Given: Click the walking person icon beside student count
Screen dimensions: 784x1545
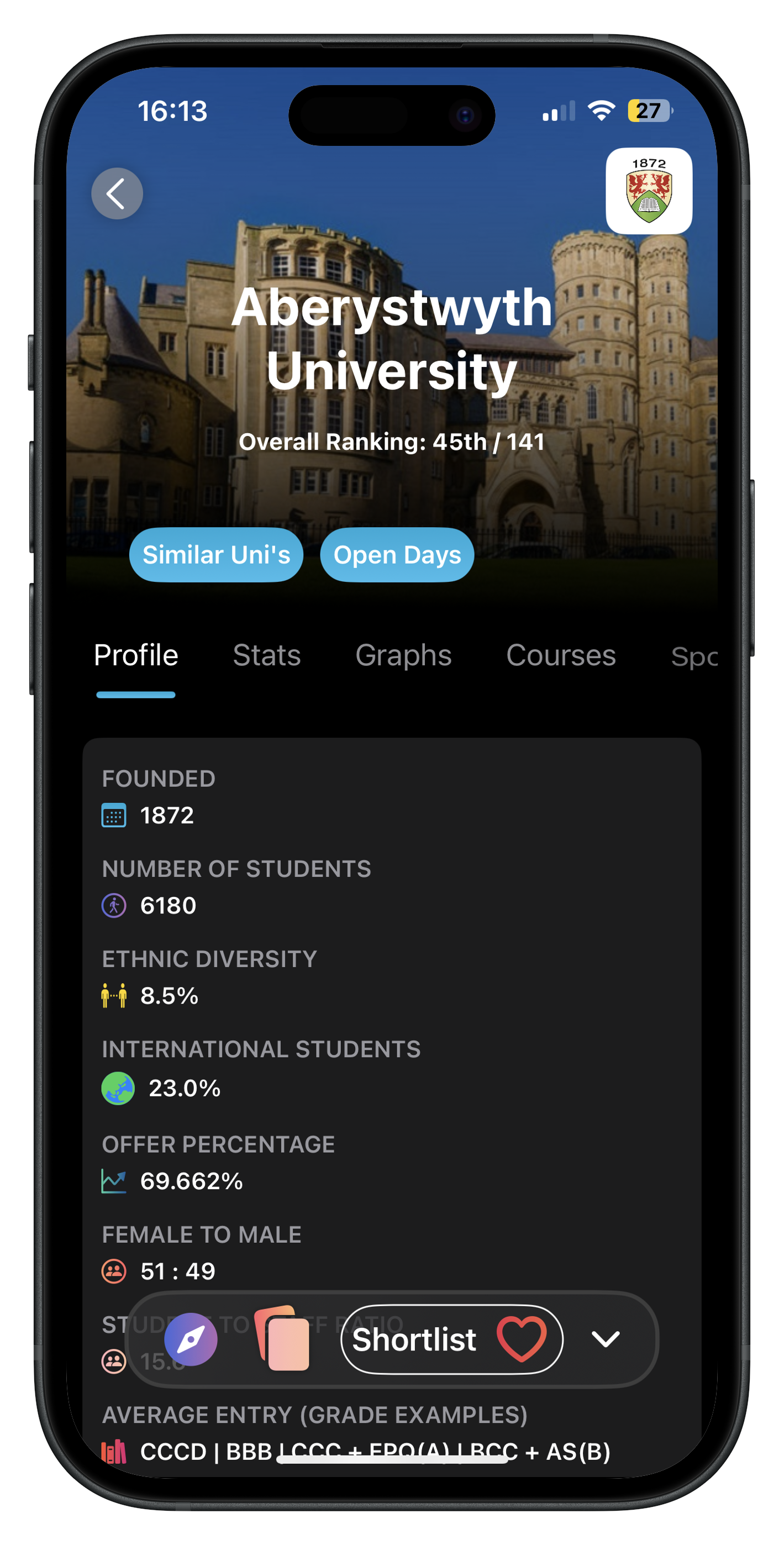Looking at the screenshot, I should pyautogui.click(x=114, y=906).
